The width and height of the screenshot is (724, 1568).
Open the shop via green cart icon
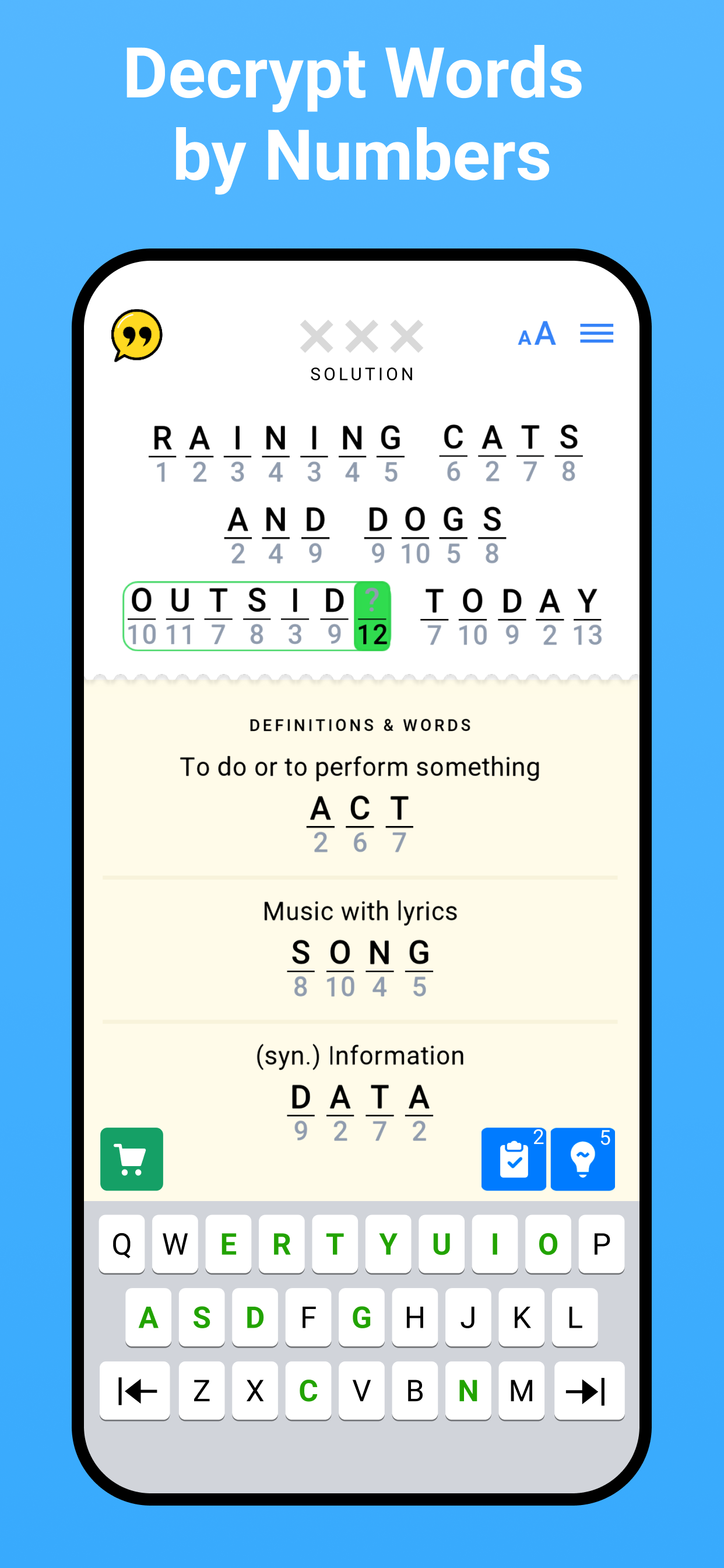131,1158
